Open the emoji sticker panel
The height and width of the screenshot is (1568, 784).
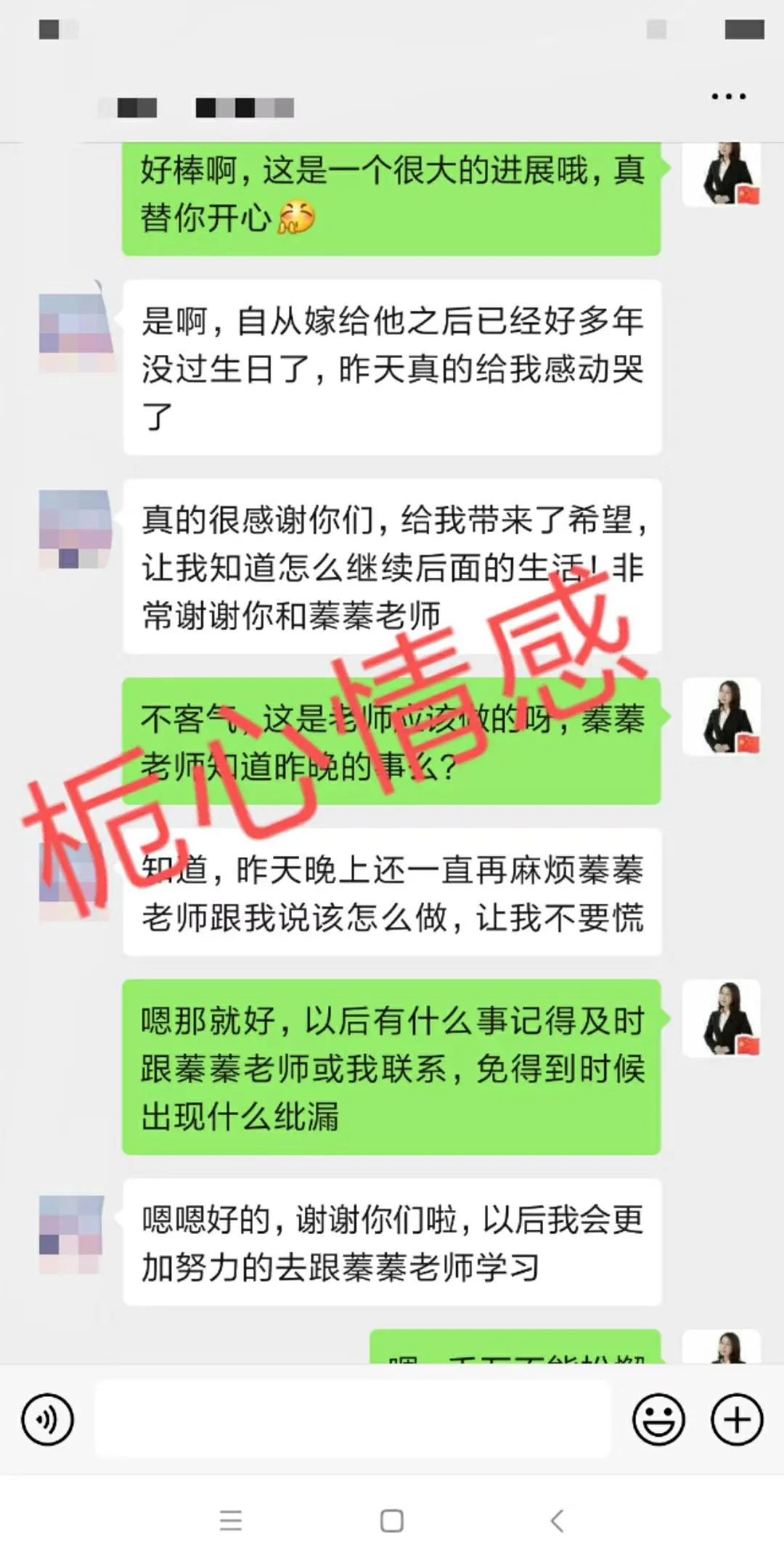[658, 1418]
